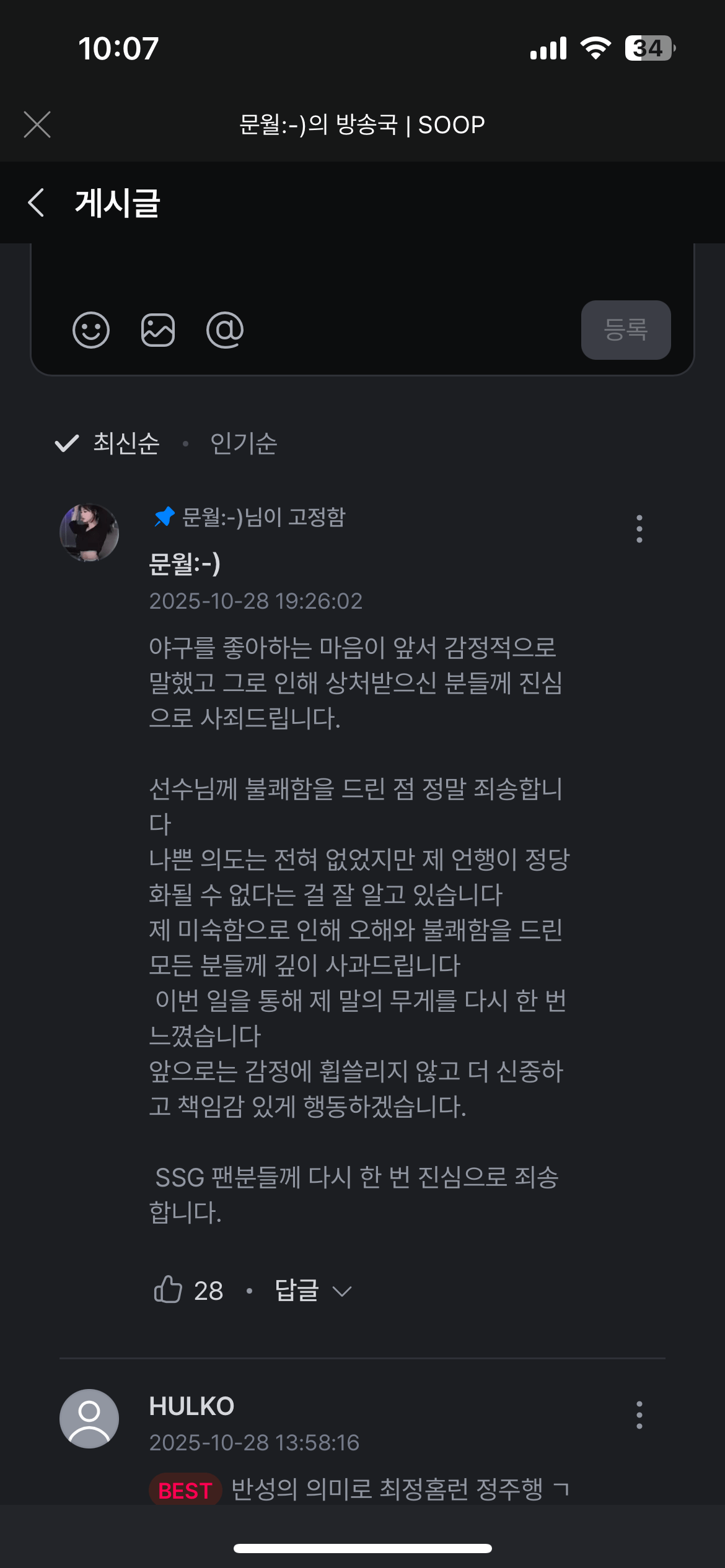Open the 문월:-)의 방송국 title bar
The image size is (725, 1568).
tap(362, 124)
